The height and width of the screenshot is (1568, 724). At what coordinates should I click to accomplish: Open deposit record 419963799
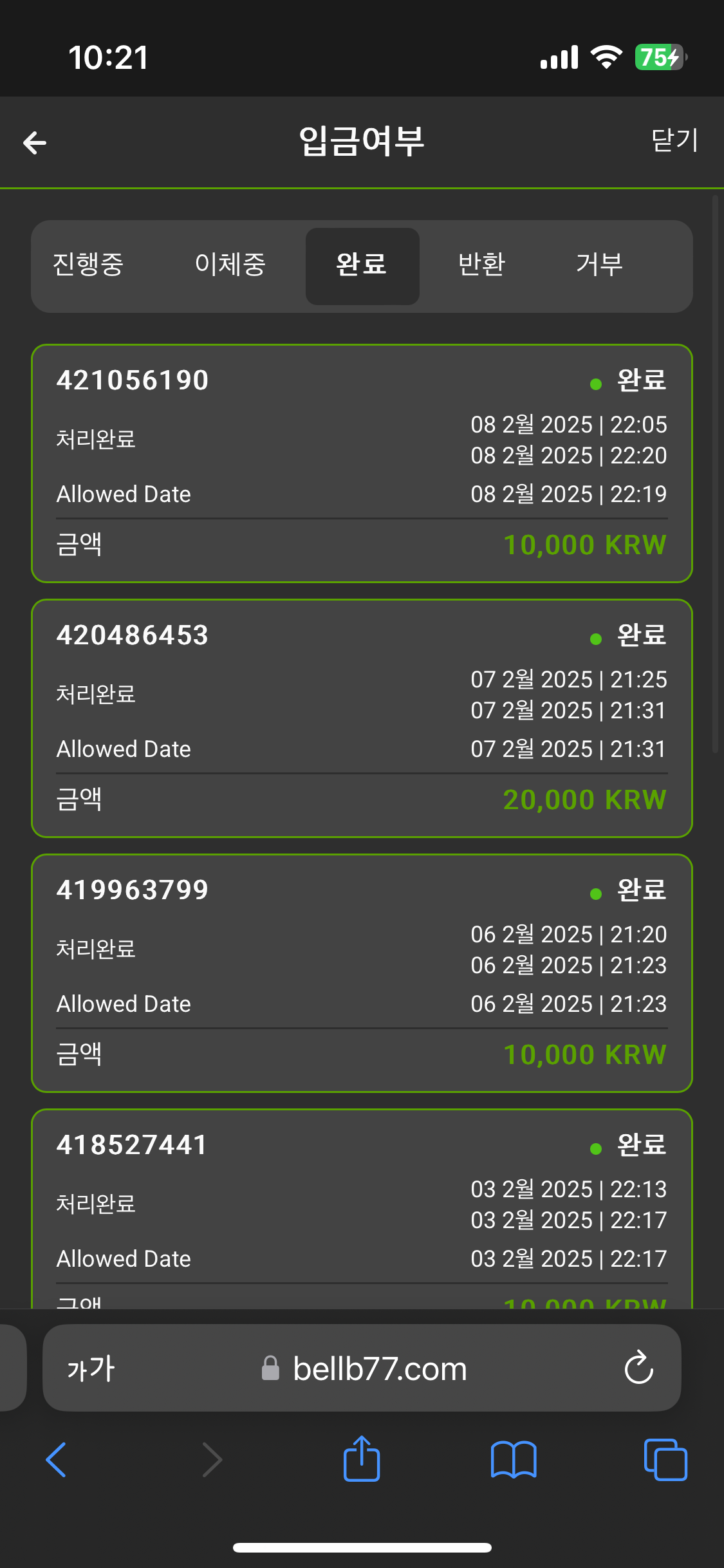pyautogui.click(x=362, y=973)
